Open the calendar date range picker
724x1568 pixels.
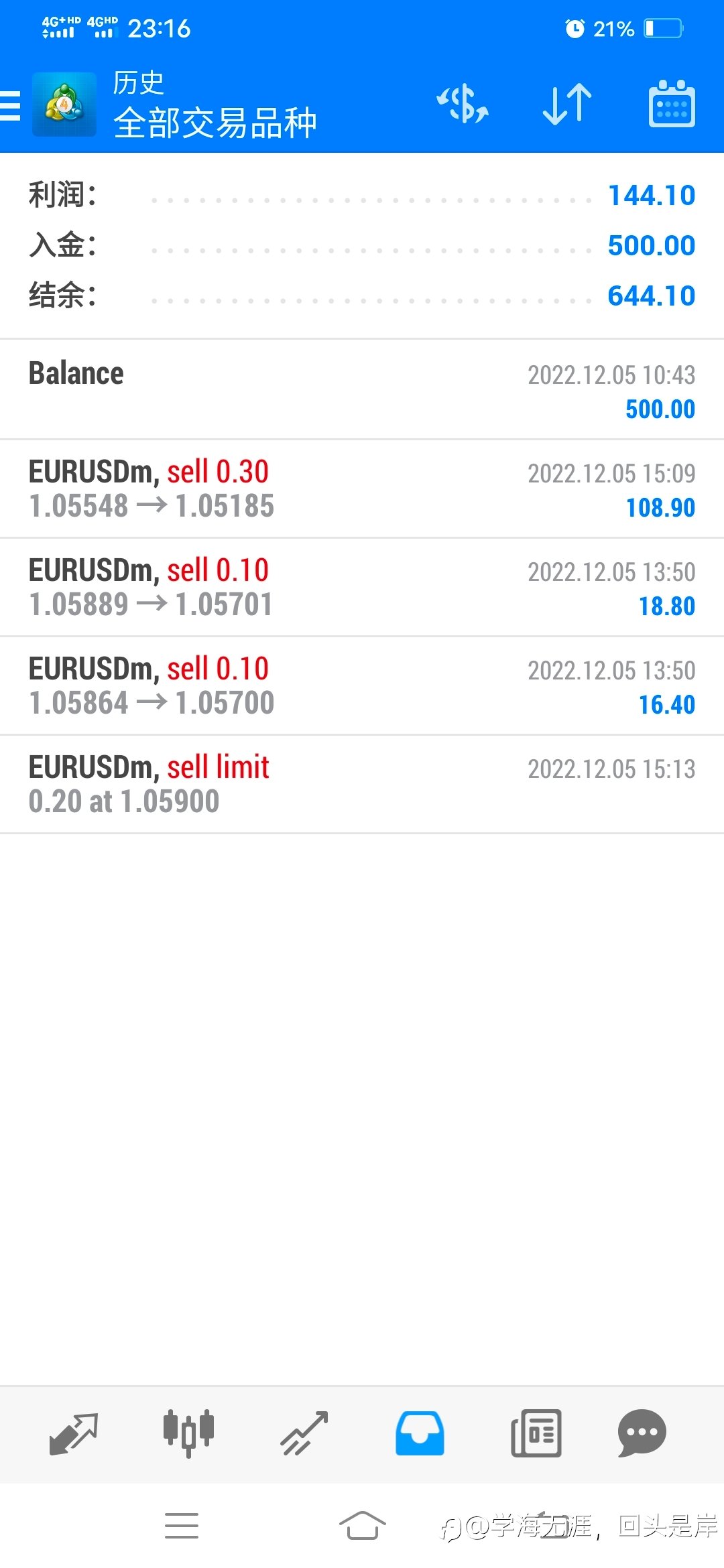672,104
